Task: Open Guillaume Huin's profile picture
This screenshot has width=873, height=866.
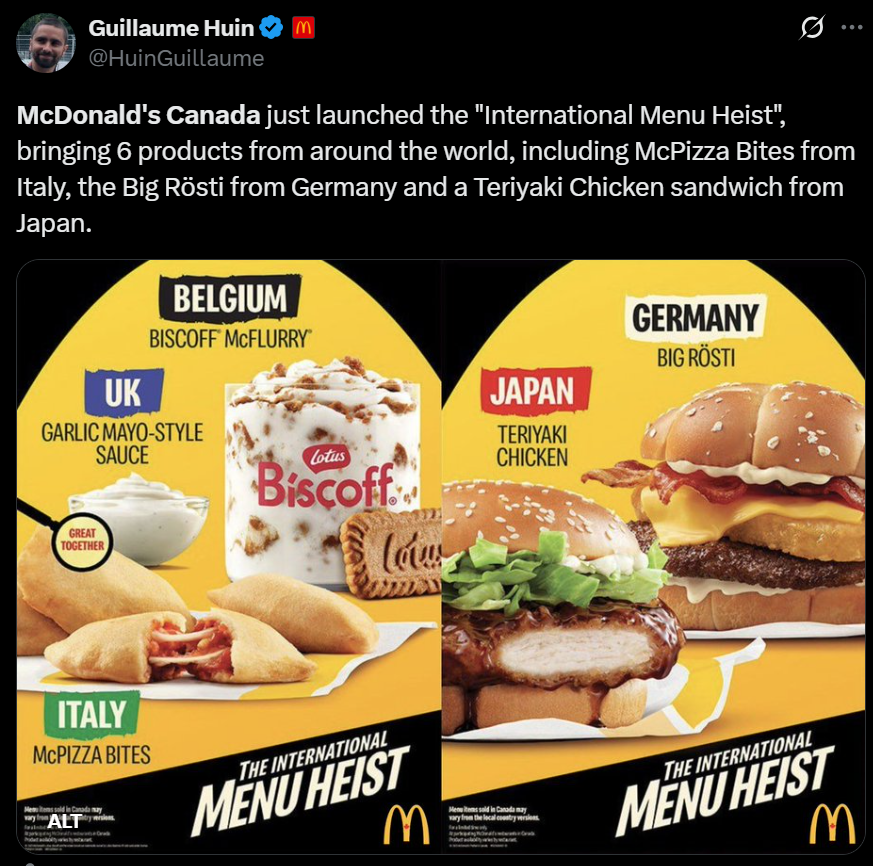Action: point(45,43)
